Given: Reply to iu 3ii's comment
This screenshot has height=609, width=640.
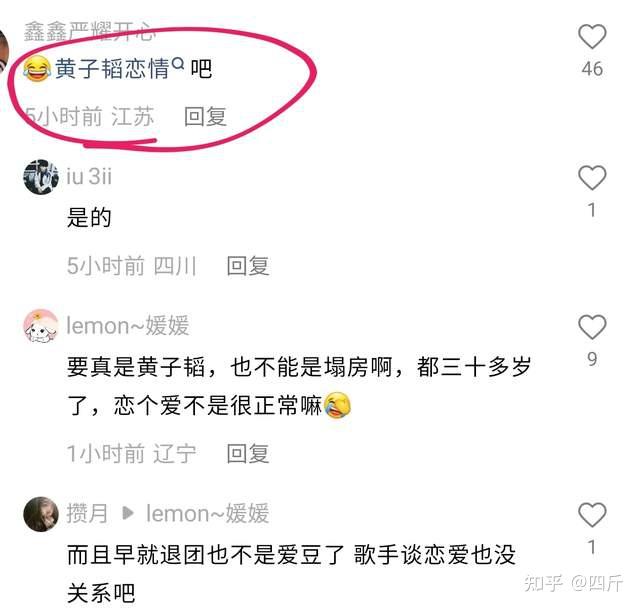Looking at the screenshot, I should tap(248, 266).
